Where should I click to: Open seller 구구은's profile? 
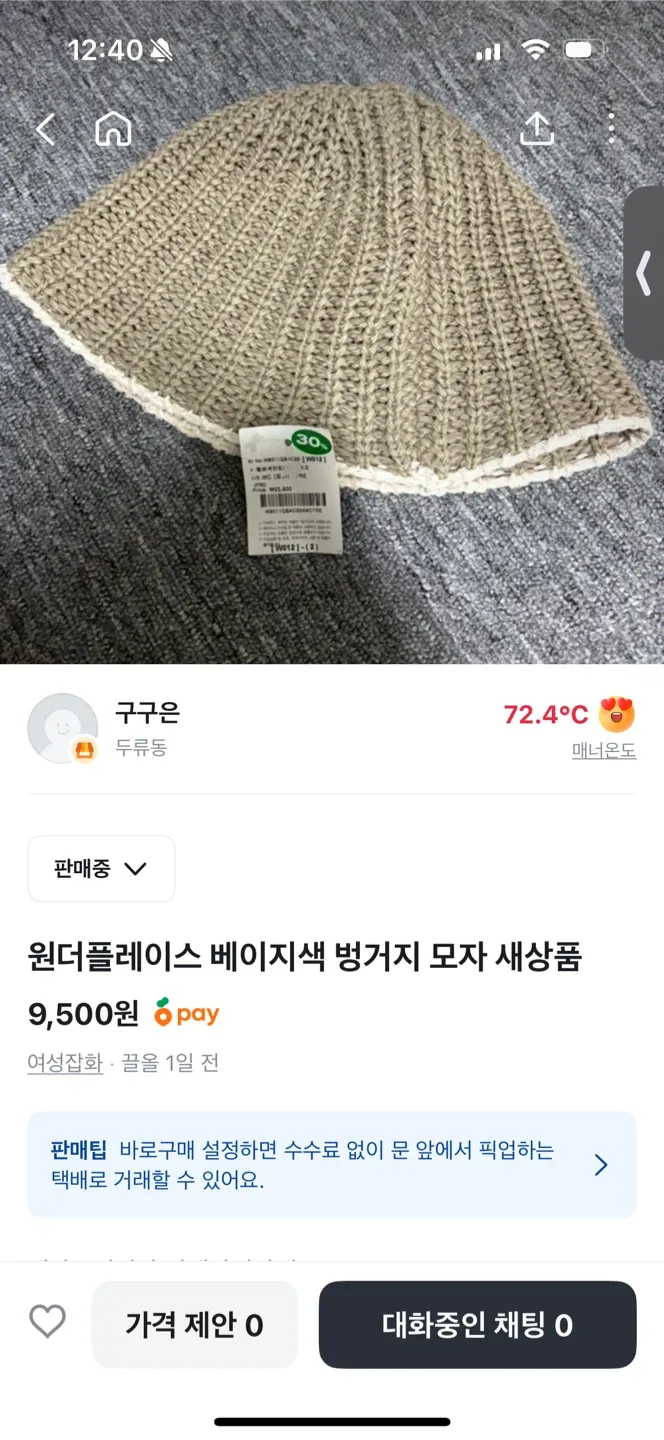[x=146, y=713]
